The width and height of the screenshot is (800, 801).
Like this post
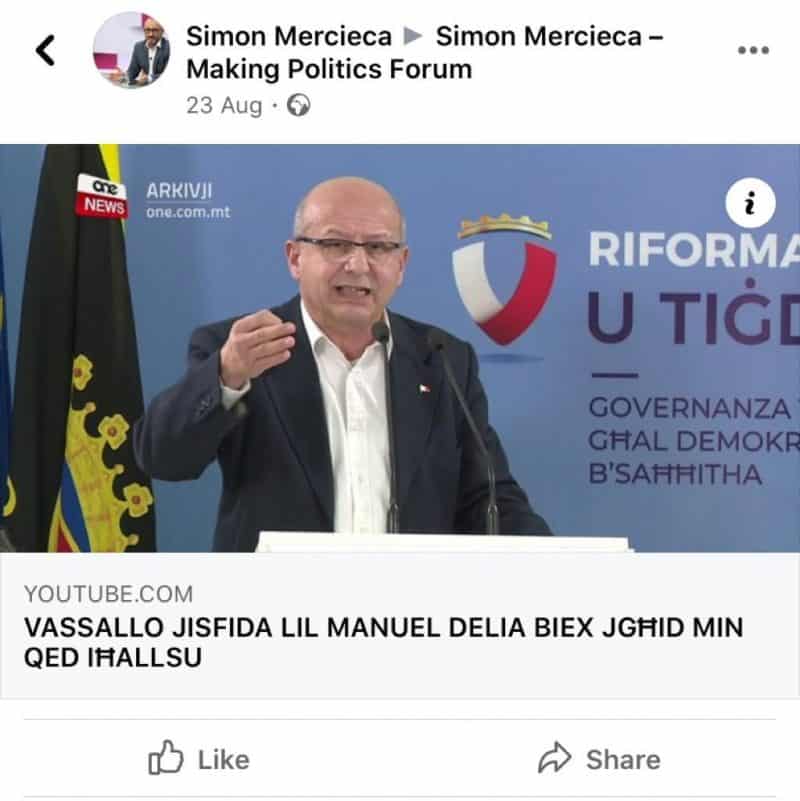pos(200,760)
